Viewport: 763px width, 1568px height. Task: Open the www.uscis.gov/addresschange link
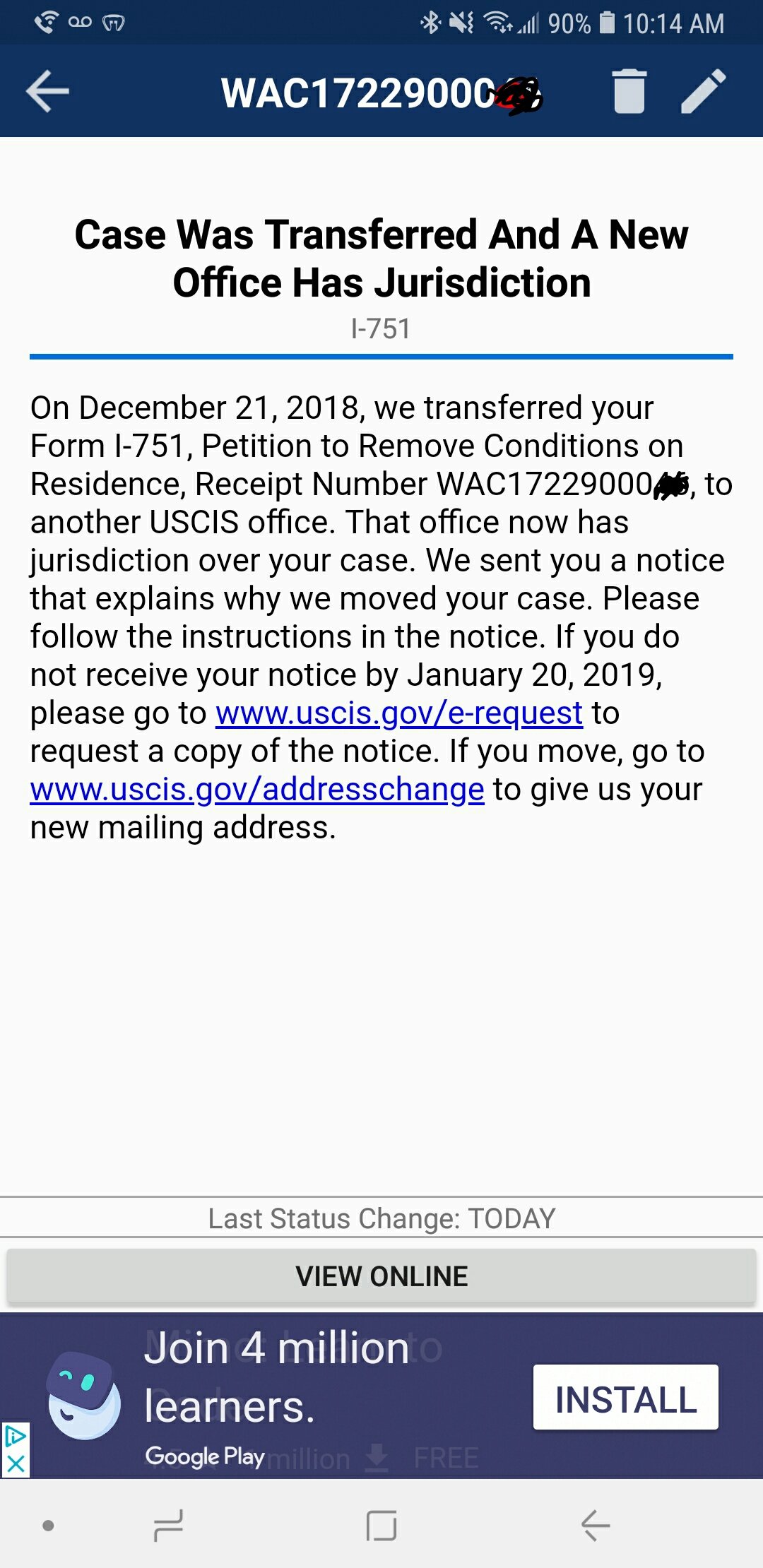257,789
